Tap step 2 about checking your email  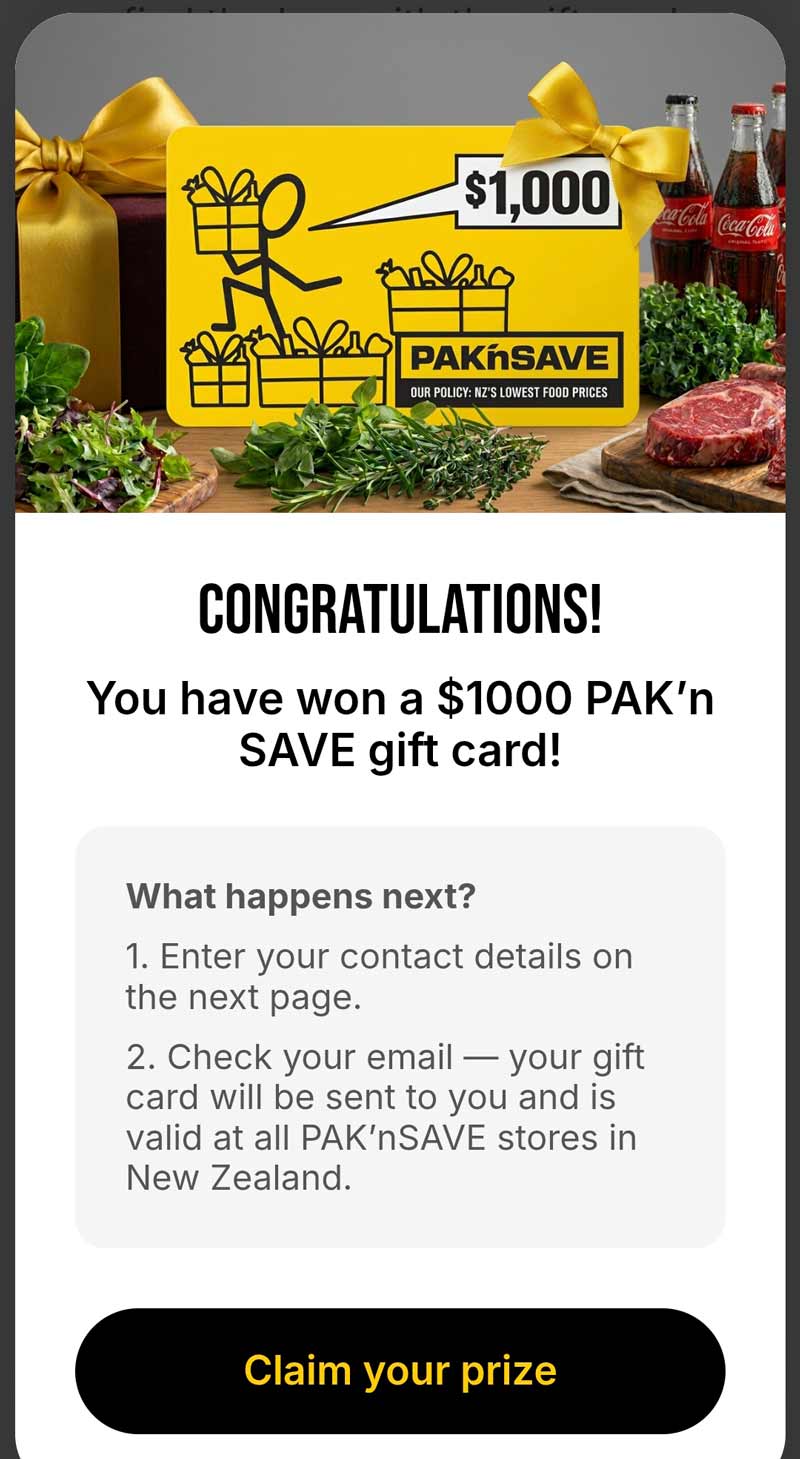[x=385, y=1117]
